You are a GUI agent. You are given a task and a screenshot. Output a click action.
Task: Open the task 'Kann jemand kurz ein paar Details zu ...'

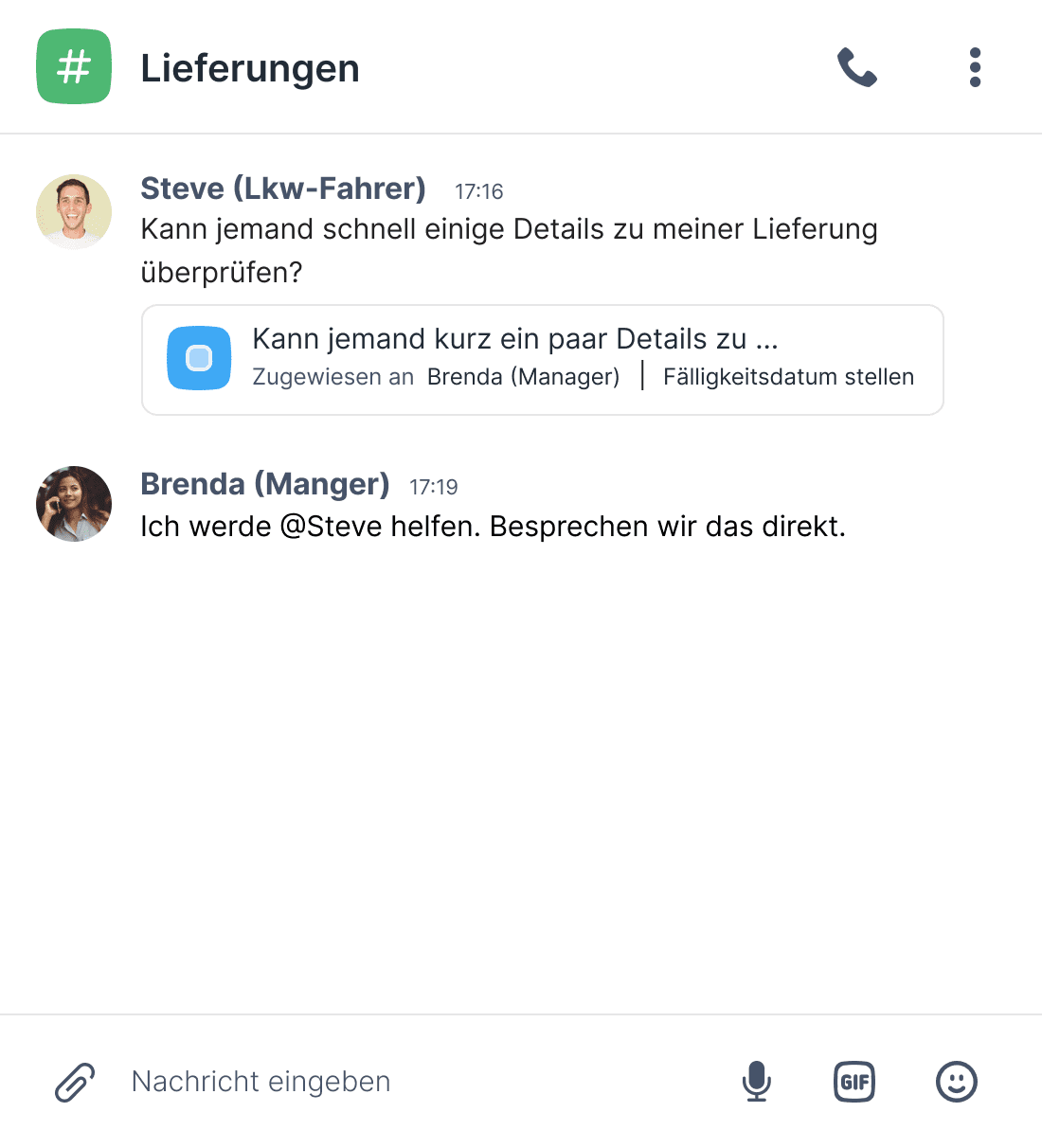tap(516, 338)
